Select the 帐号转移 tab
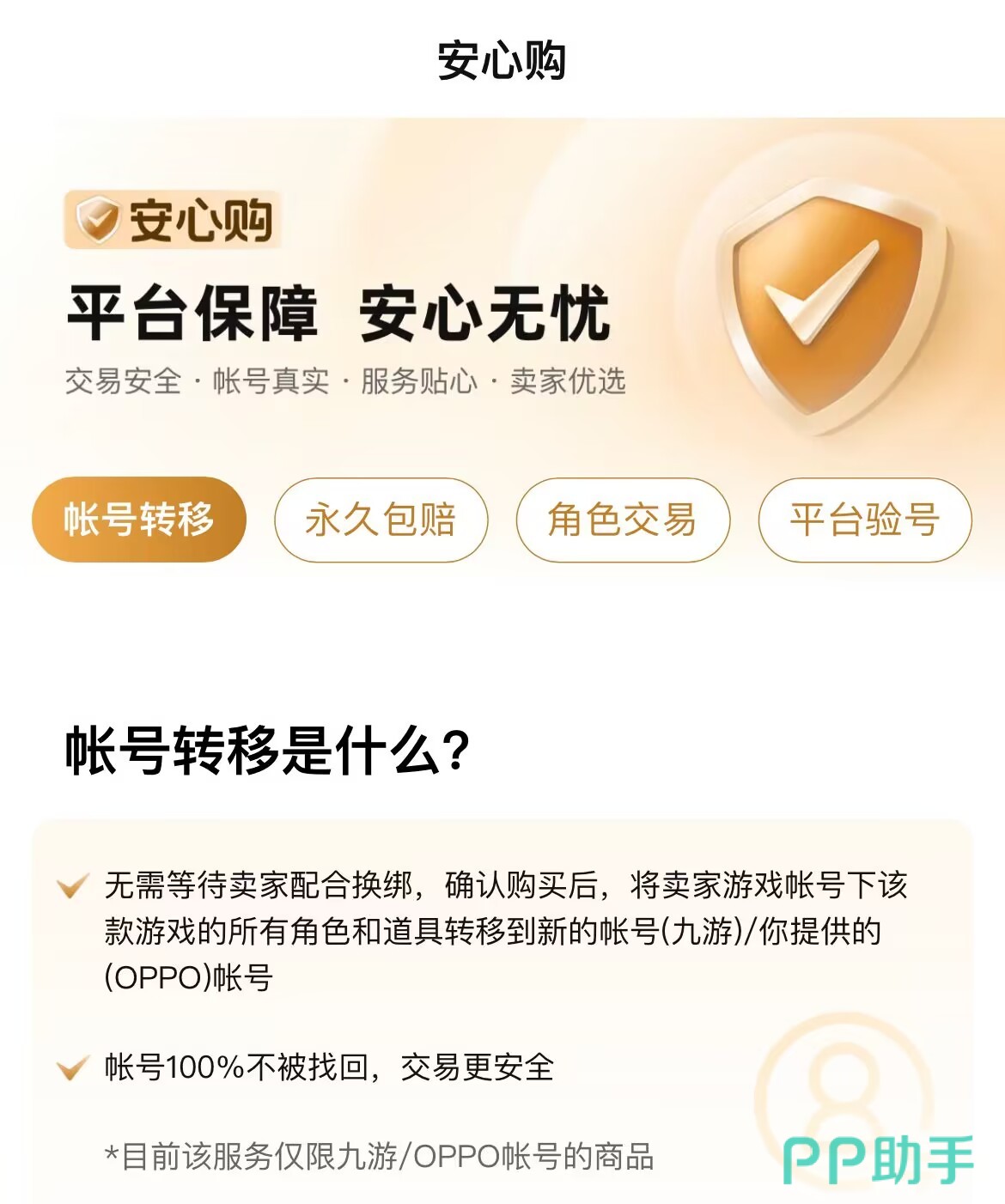The width and height of the screenshot is (1005, 1204). (x=139, y=520)
